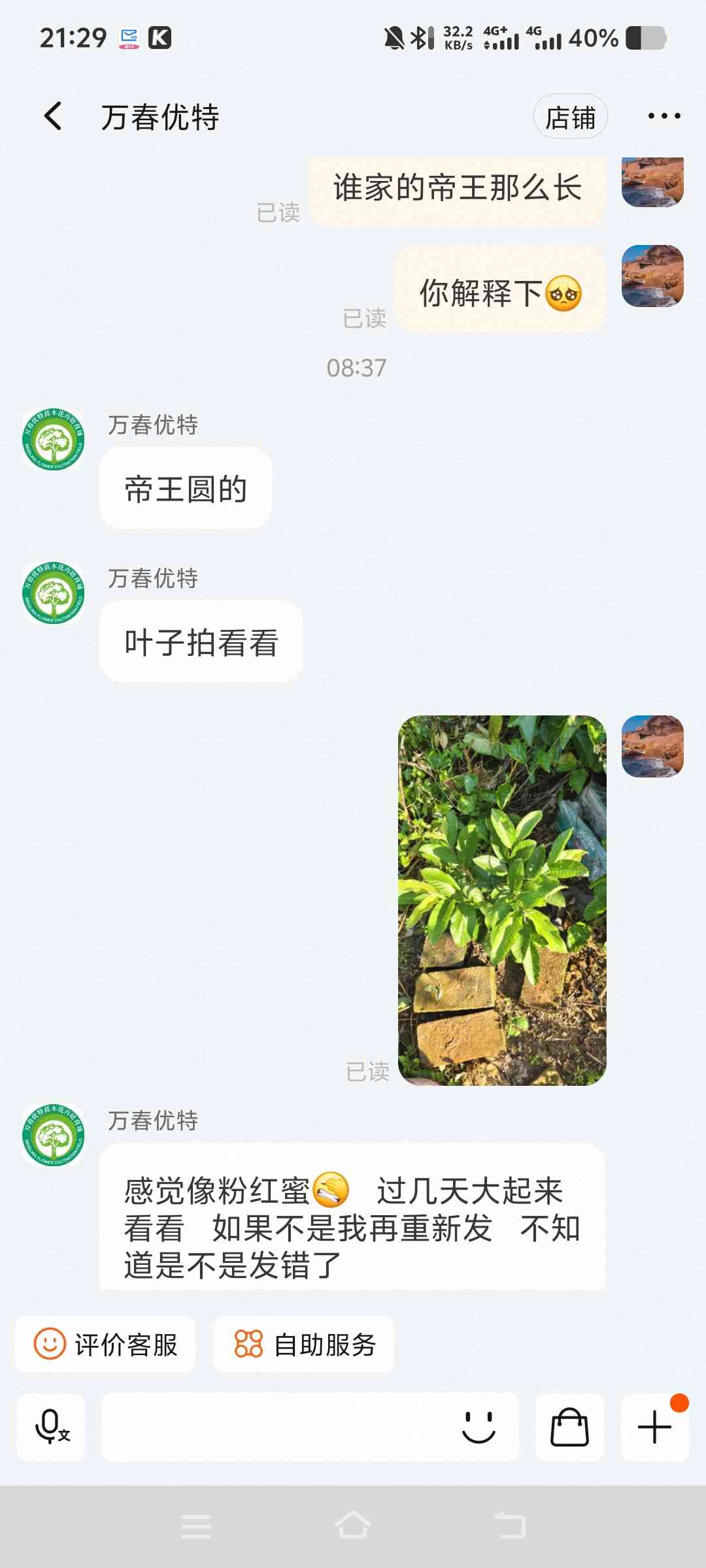Viewport: 706px width, 1568px height.
Task: Open the 店铺 shop page
Action: (x=570, y=117)
